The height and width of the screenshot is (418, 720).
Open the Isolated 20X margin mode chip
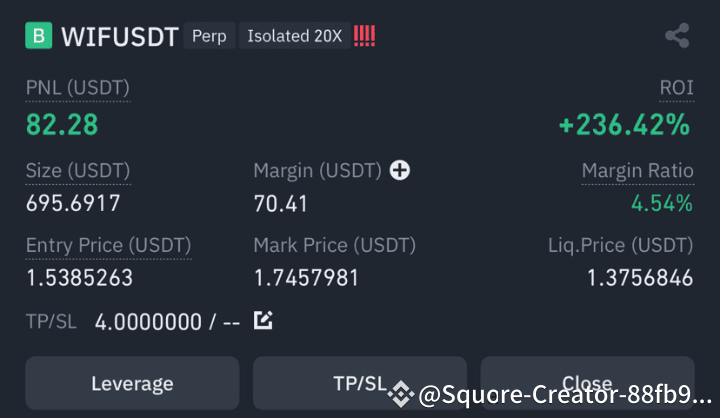[294, 37]
